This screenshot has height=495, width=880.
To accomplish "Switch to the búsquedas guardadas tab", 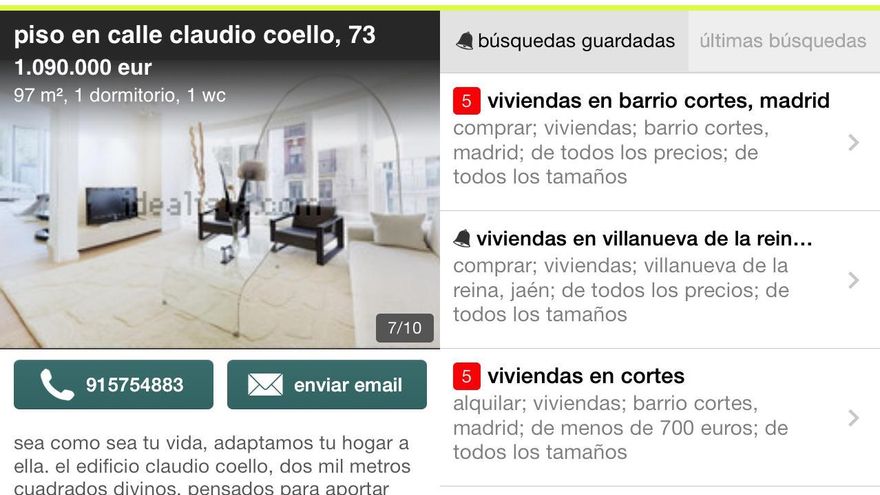I will tap(565, 41).
